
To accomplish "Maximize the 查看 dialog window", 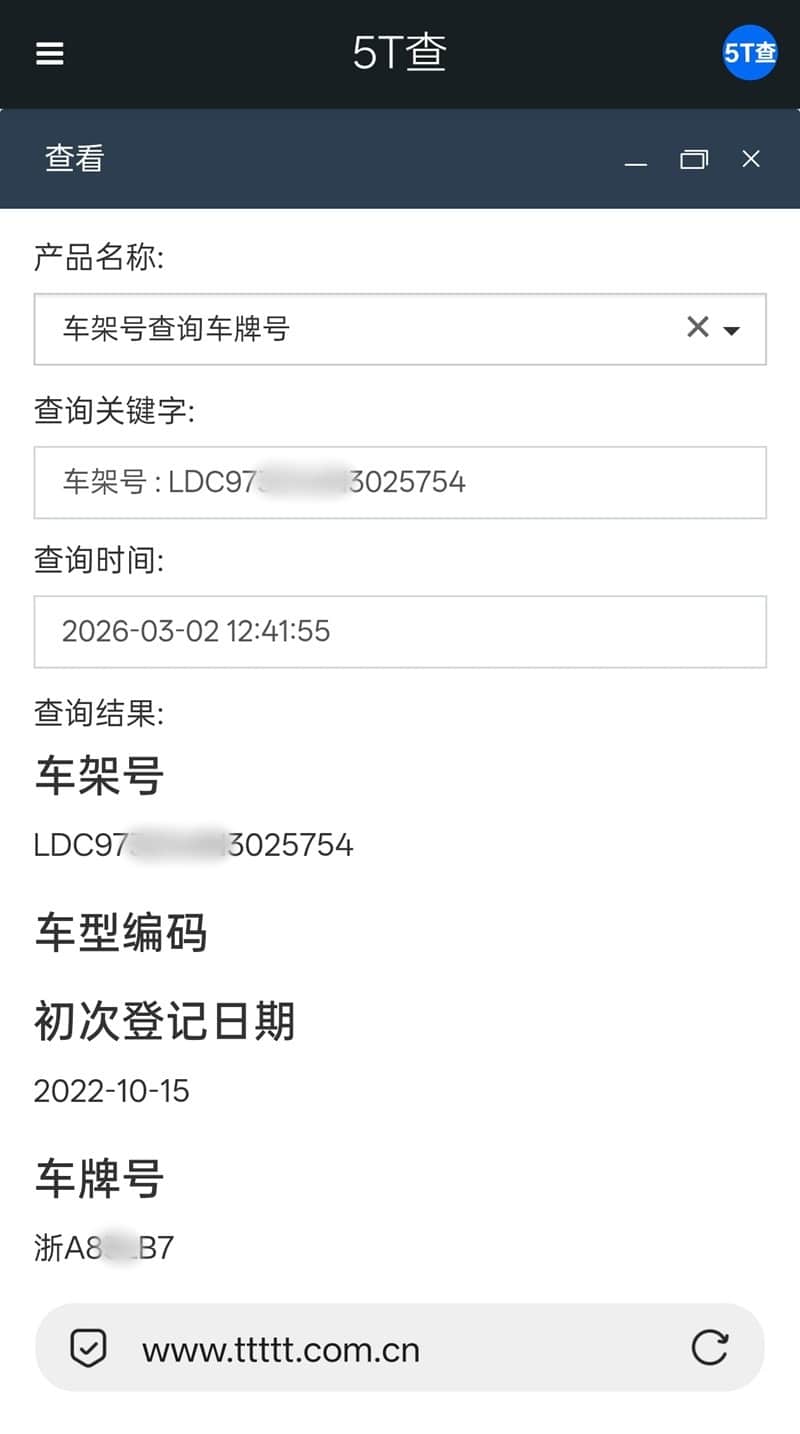I will pos(693,159).
